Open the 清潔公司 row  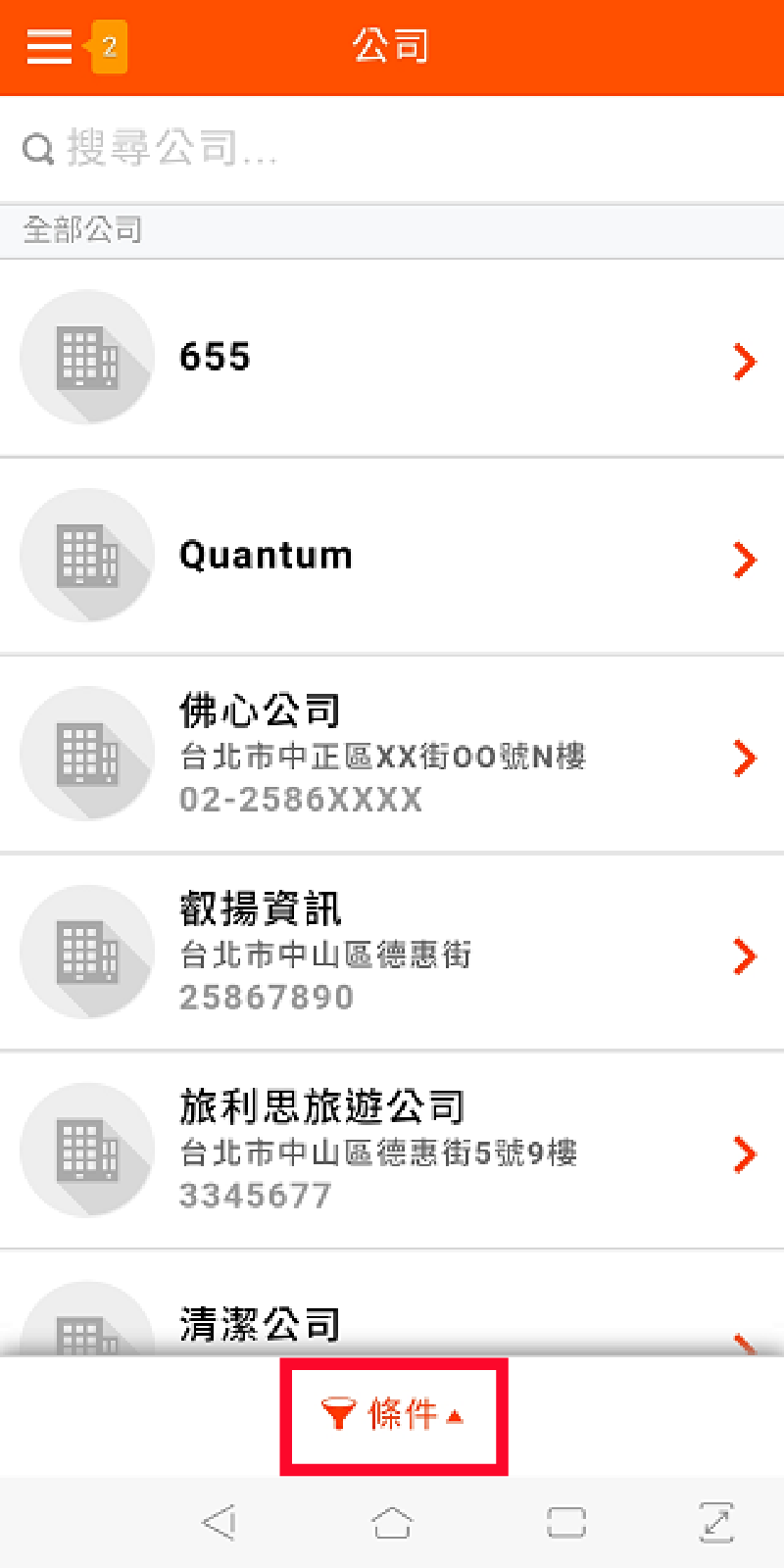point(392,1303)
